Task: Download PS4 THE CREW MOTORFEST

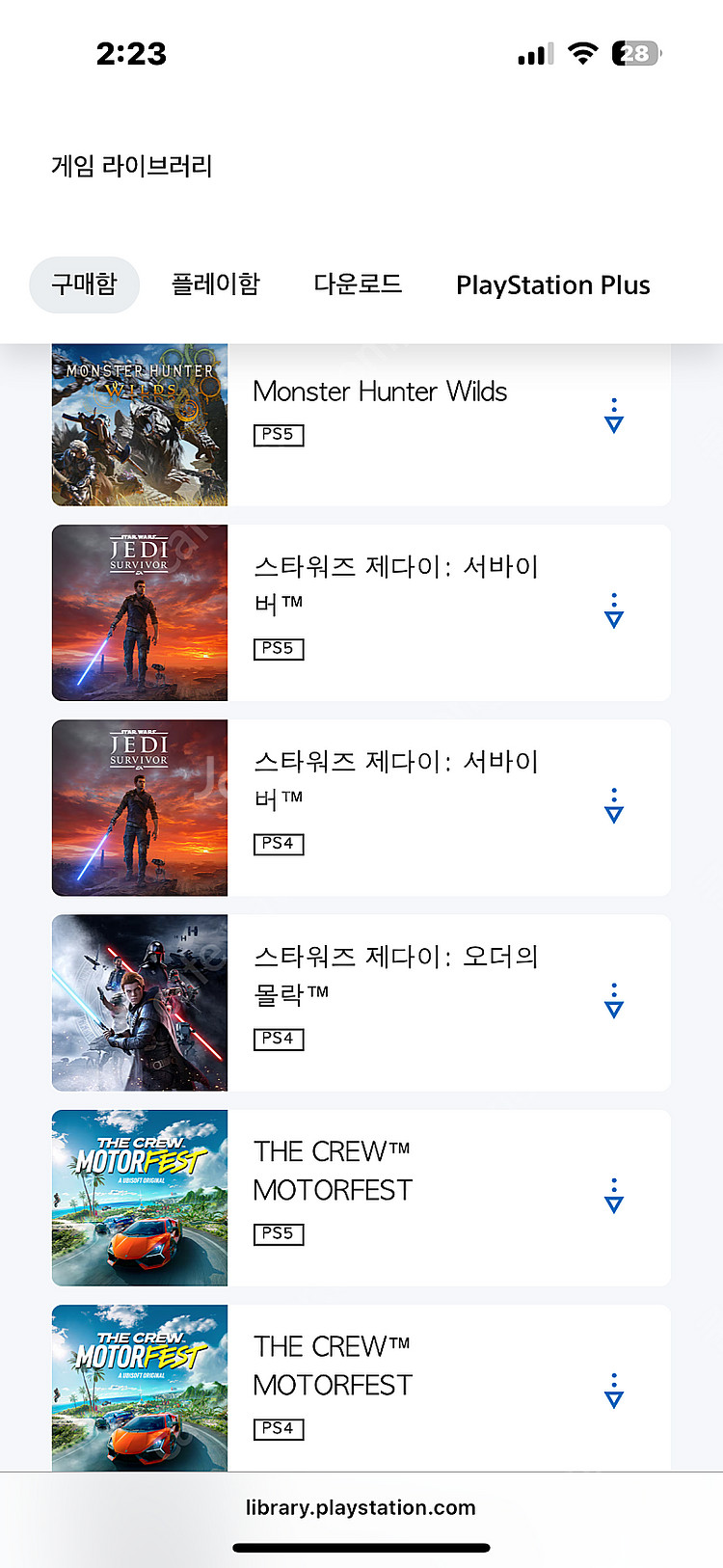Action: click(614, 1392)
